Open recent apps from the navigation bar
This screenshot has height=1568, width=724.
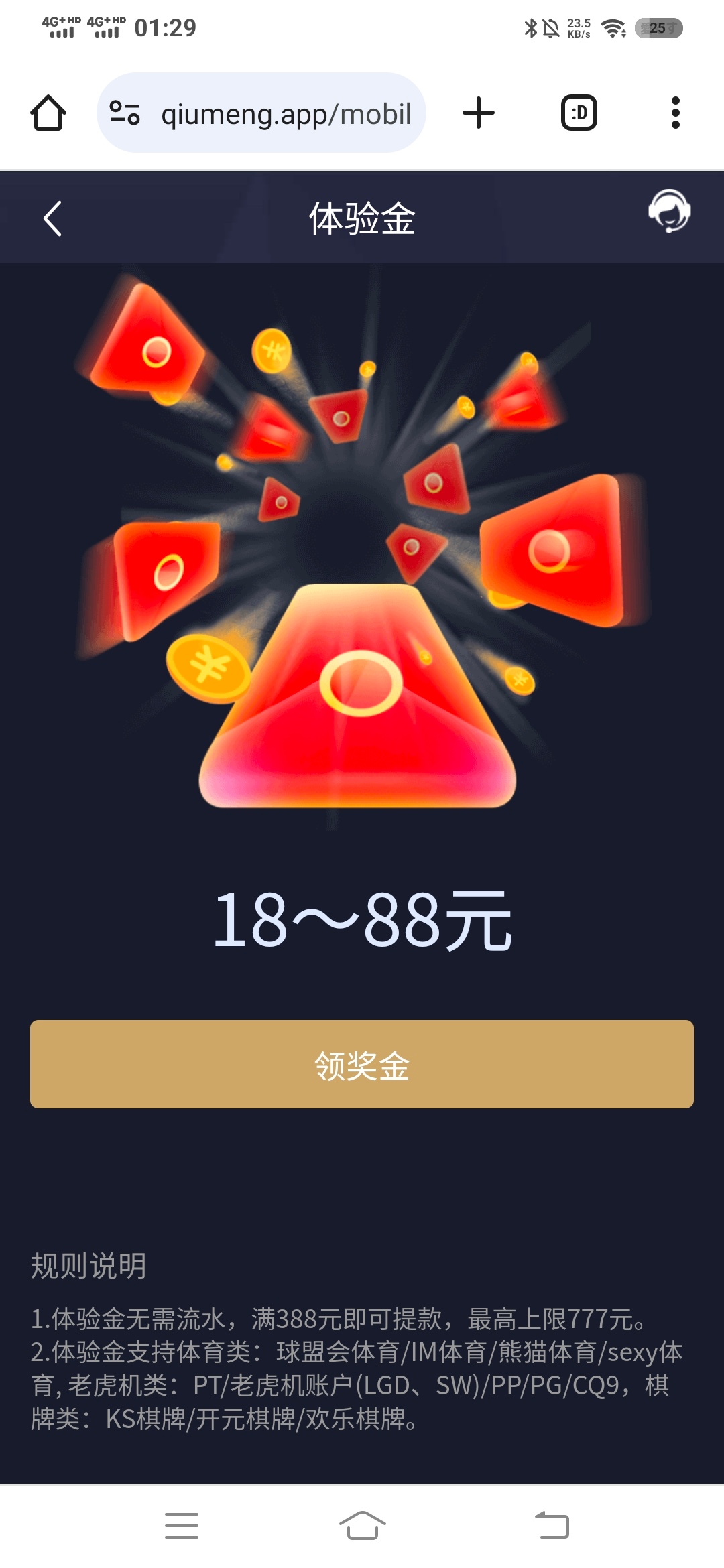(x=182, y=1526)
